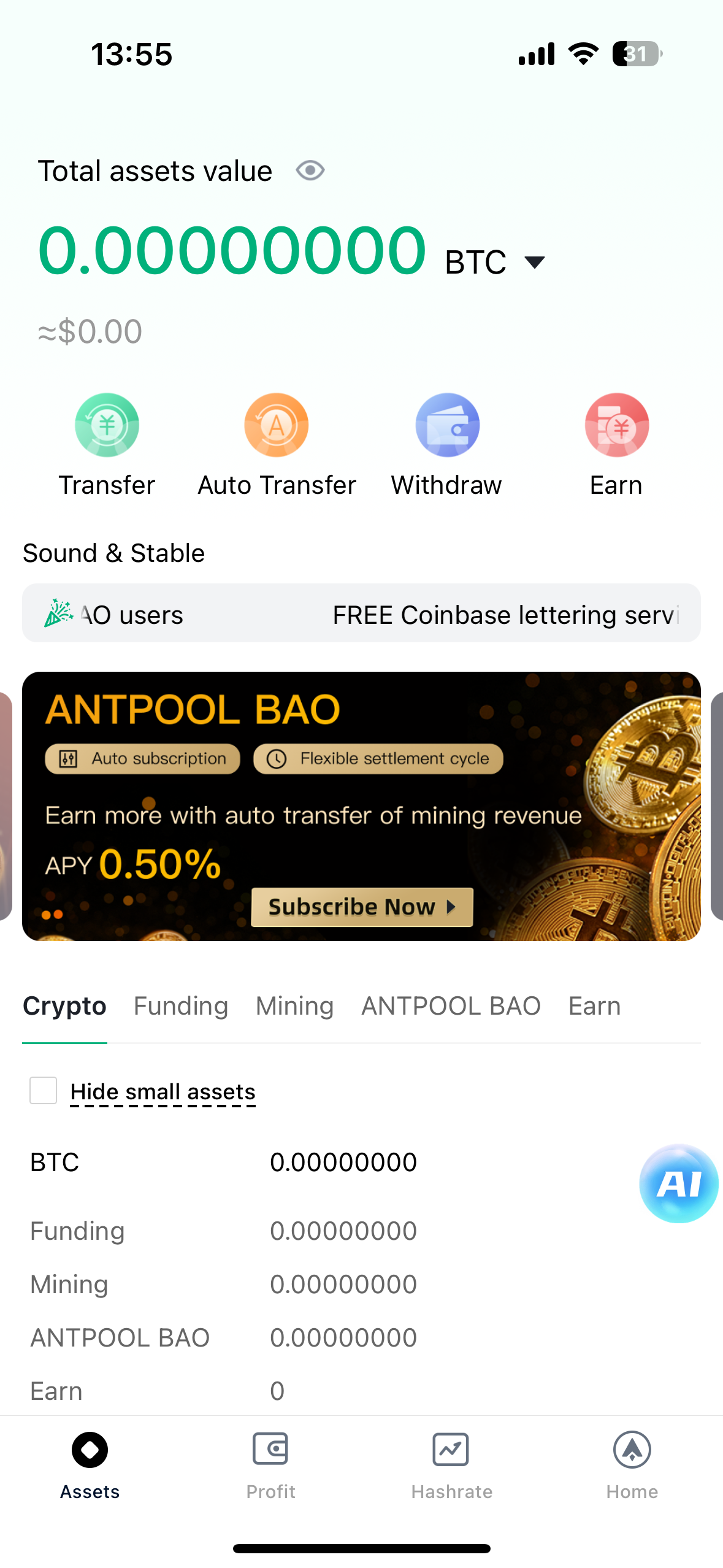Open the BTC currency unit dropdown
The width and height of the screenshot is (723, 1568).
(x=534, y=263)
